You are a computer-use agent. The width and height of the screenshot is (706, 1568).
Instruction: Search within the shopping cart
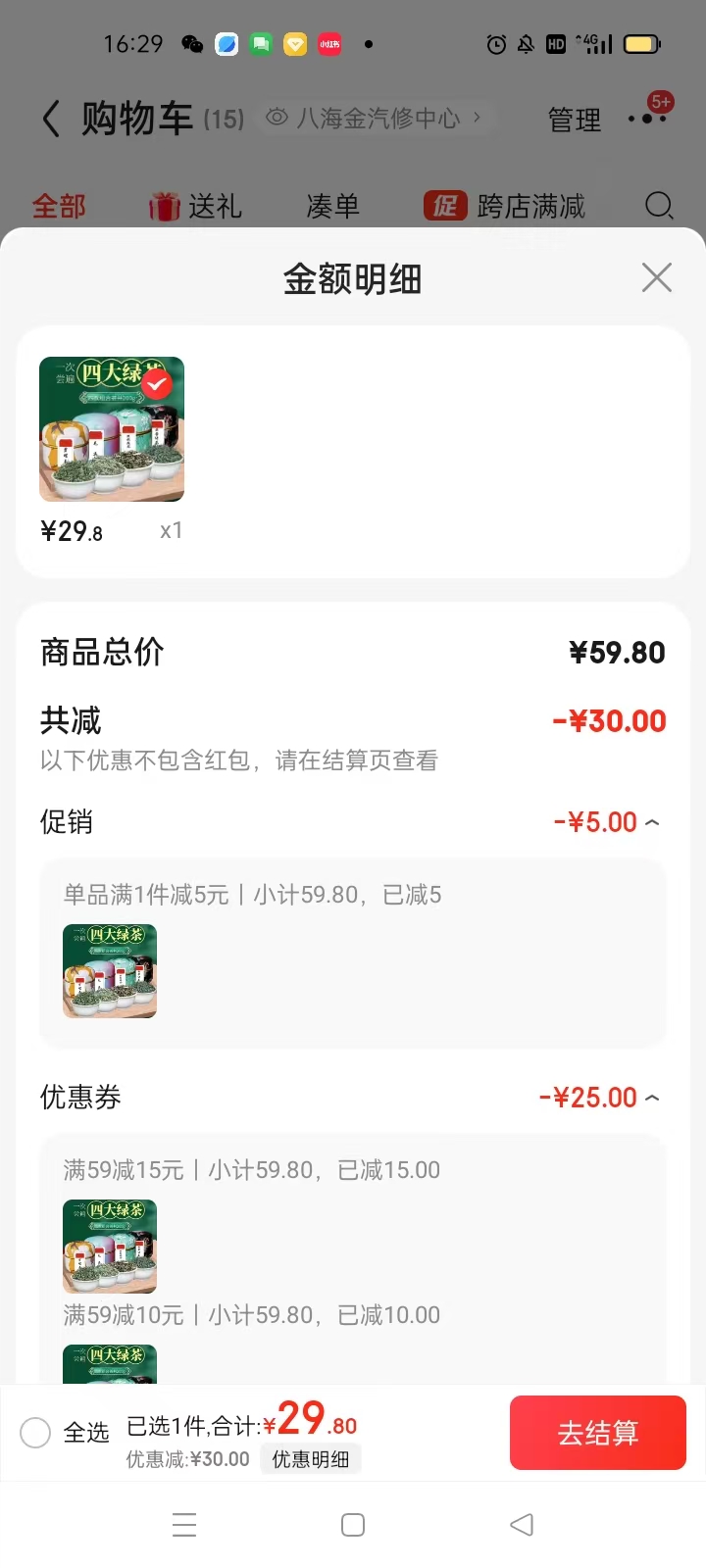(x=659, y=206)
